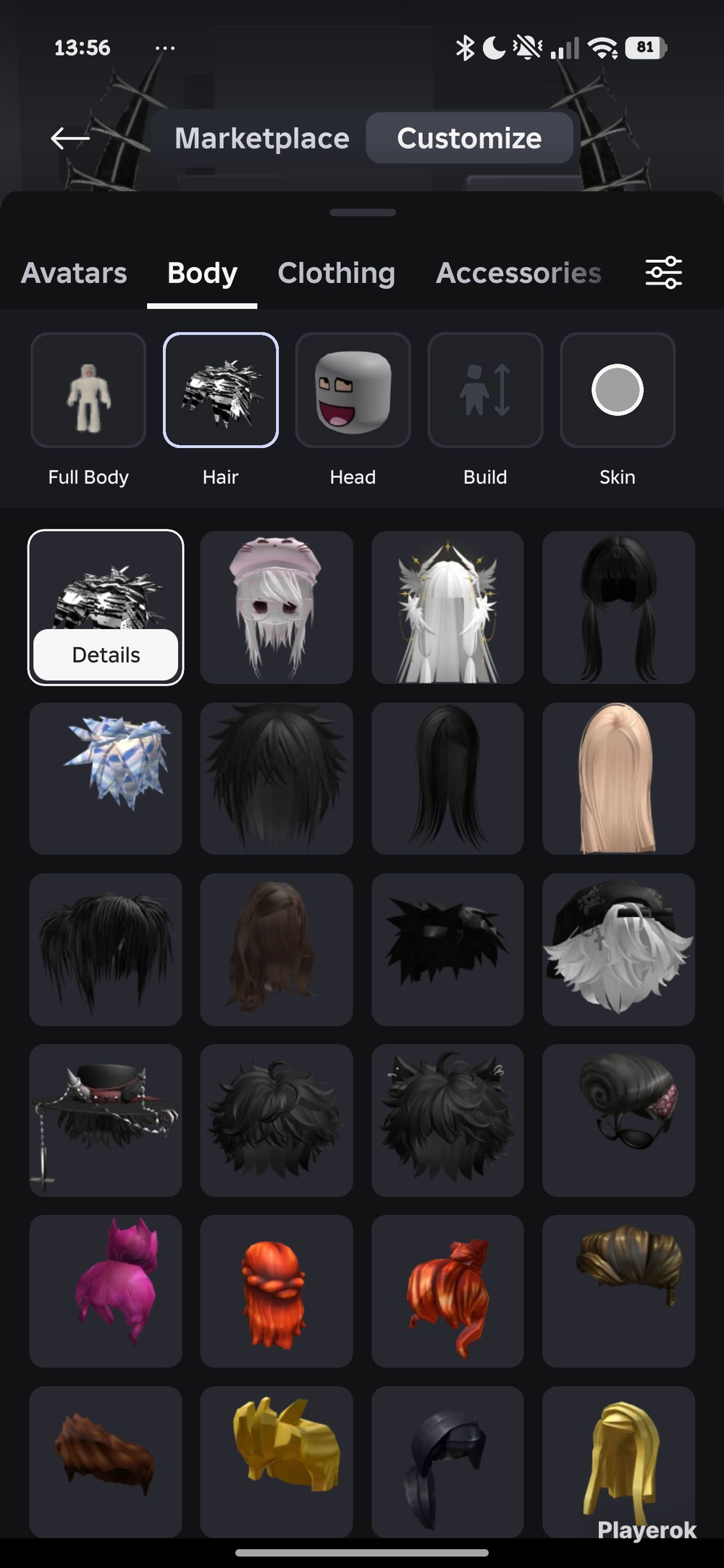Select the pink spiky hair
This screenshot has height=1568, width=724.
[106, 1291]
